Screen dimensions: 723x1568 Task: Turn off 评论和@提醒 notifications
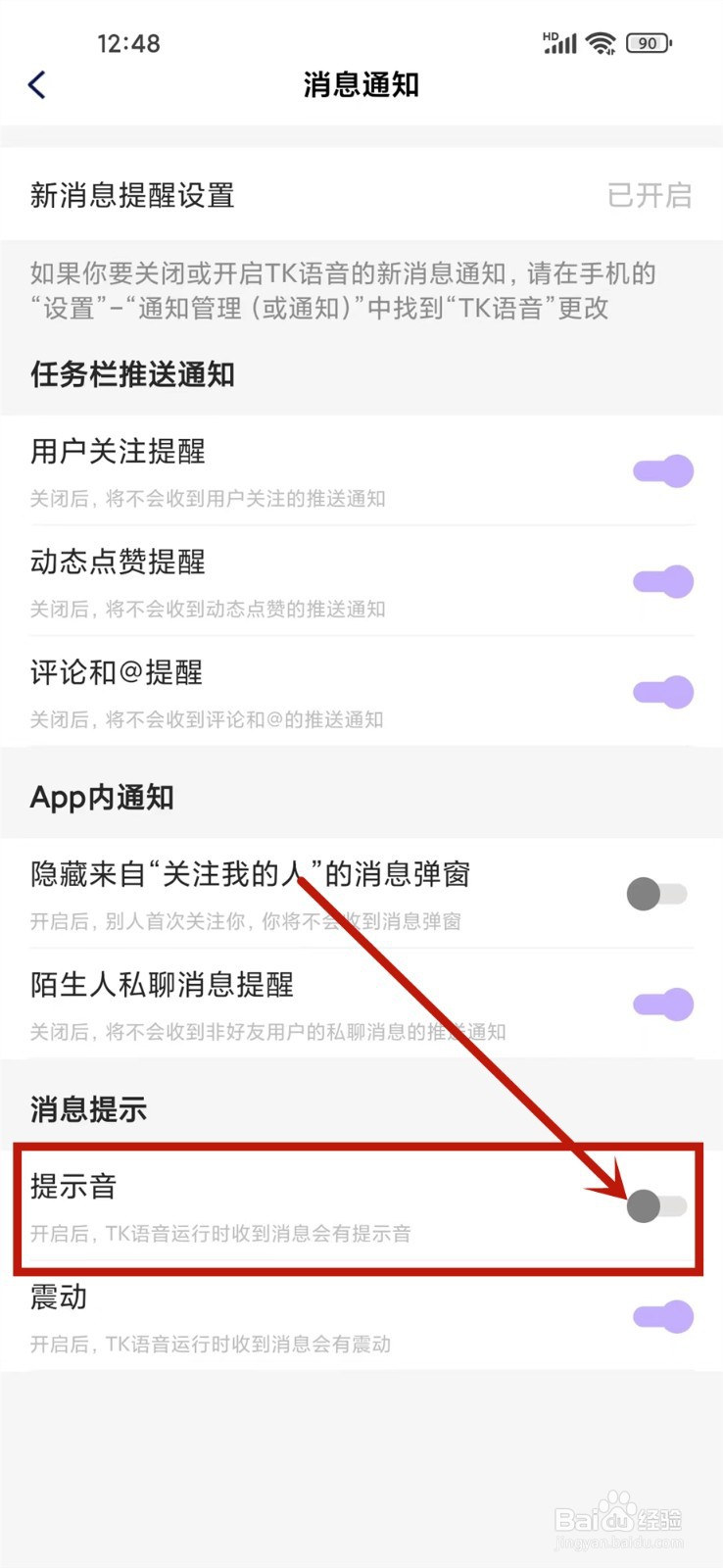666,693
